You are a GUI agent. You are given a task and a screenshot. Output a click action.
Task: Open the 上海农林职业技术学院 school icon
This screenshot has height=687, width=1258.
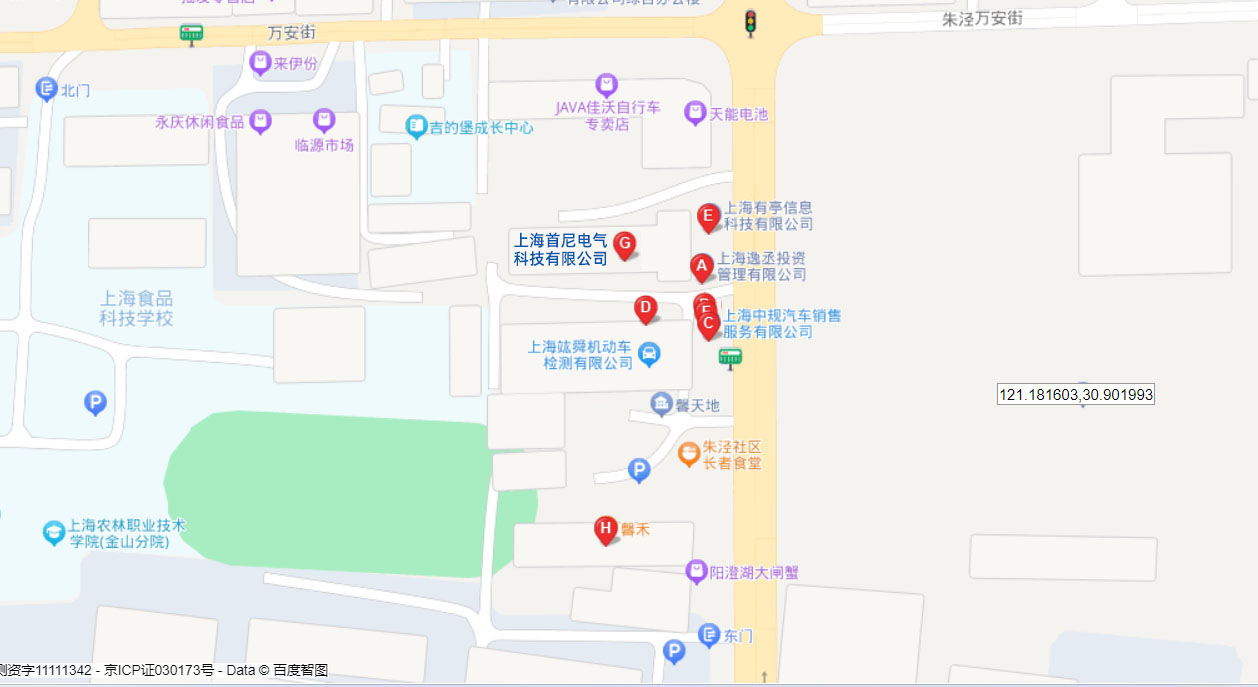[x=54, y=533]
